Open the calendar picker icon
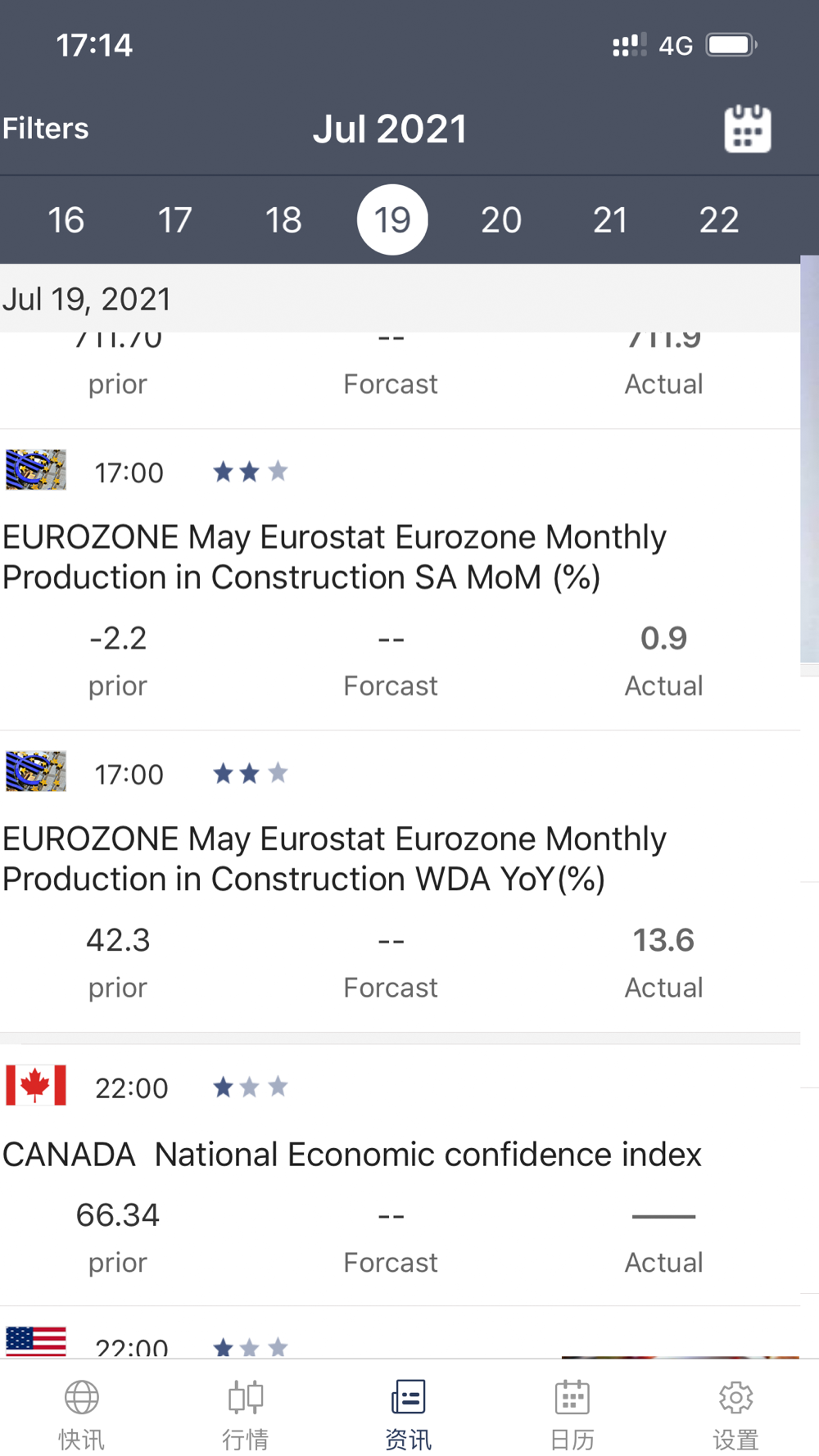 click(x=748, y=129)
